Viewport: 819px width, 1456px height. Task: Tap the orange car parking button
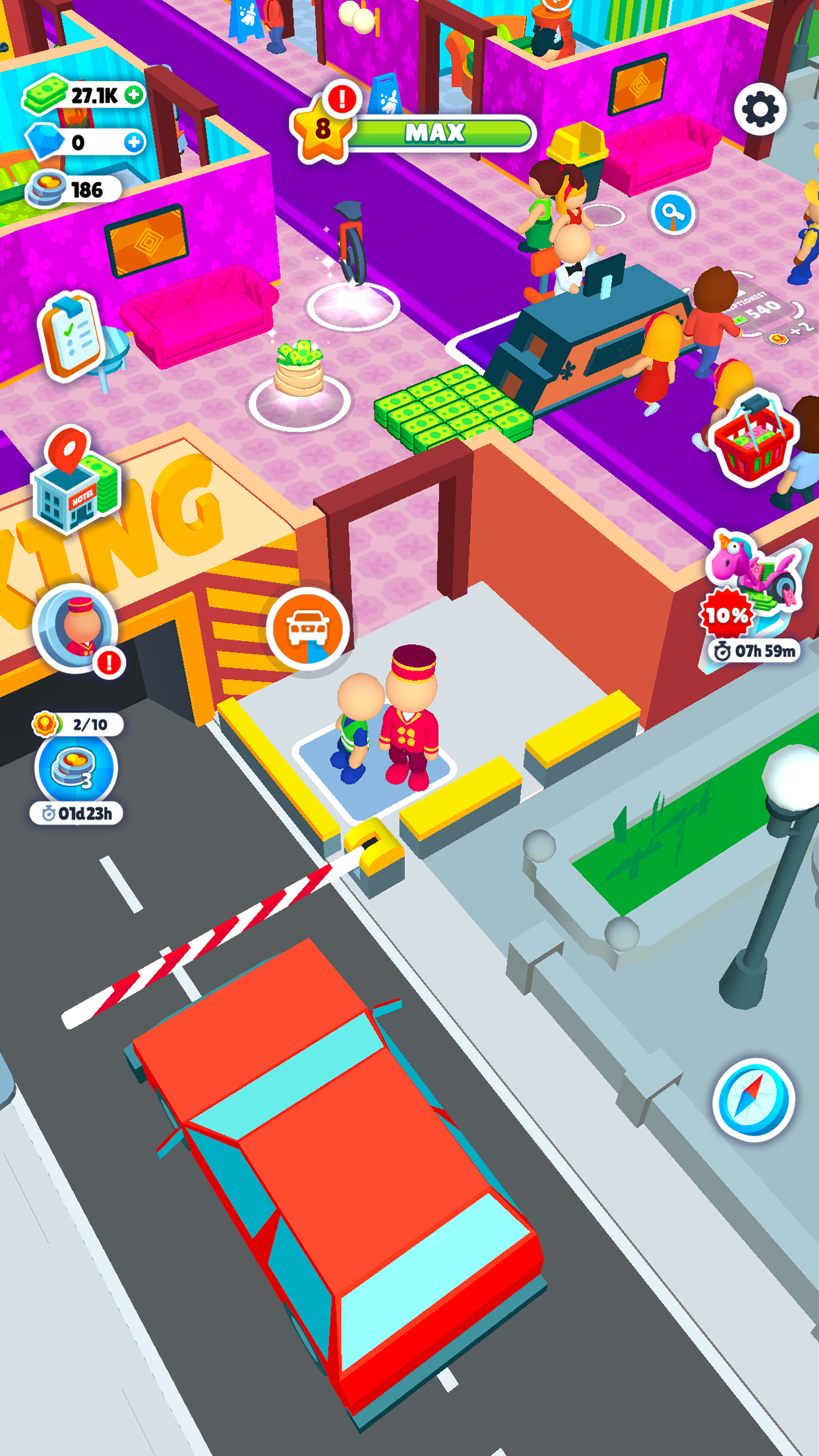click(308, 628)
